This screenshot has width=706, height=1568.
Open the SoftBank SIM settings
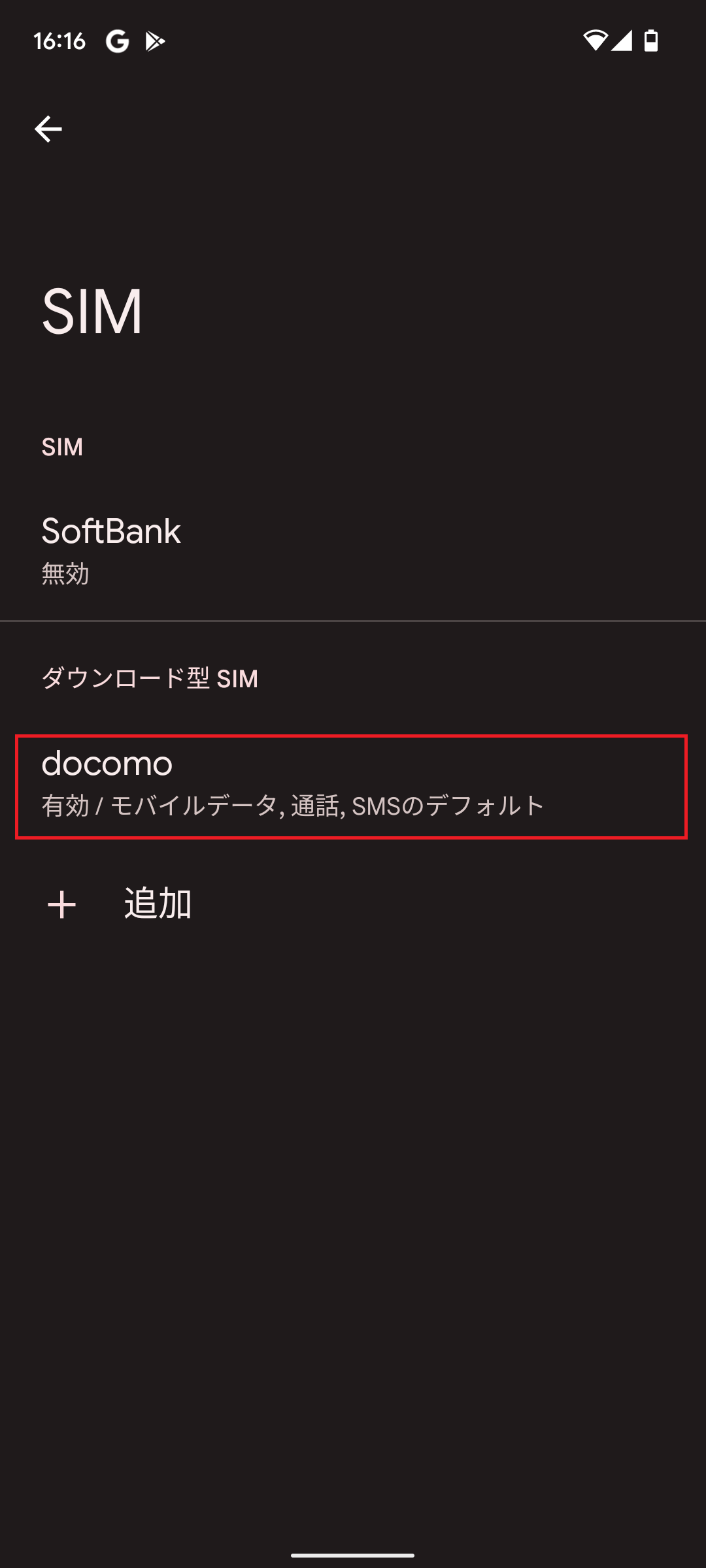point(353,549)
